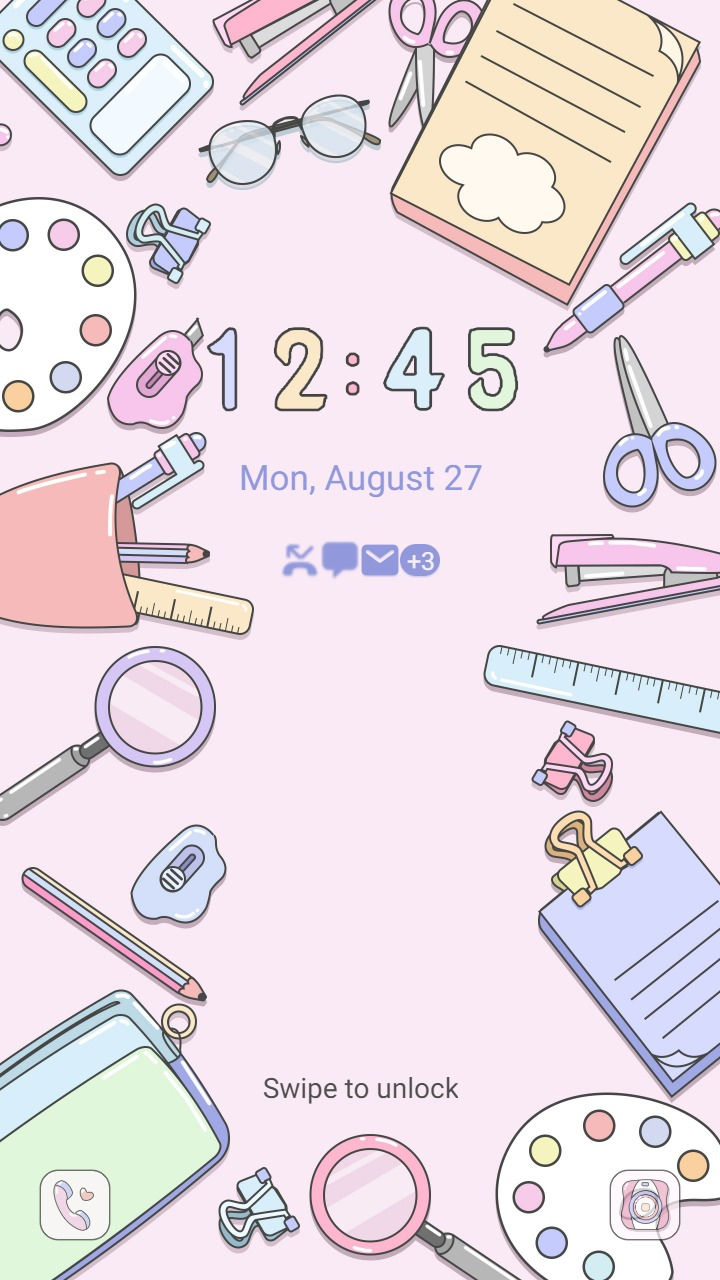This screenshot has width=720, height=1280.
Task: Open the phone shortcut on lock screen
Action: [75, 1205]
